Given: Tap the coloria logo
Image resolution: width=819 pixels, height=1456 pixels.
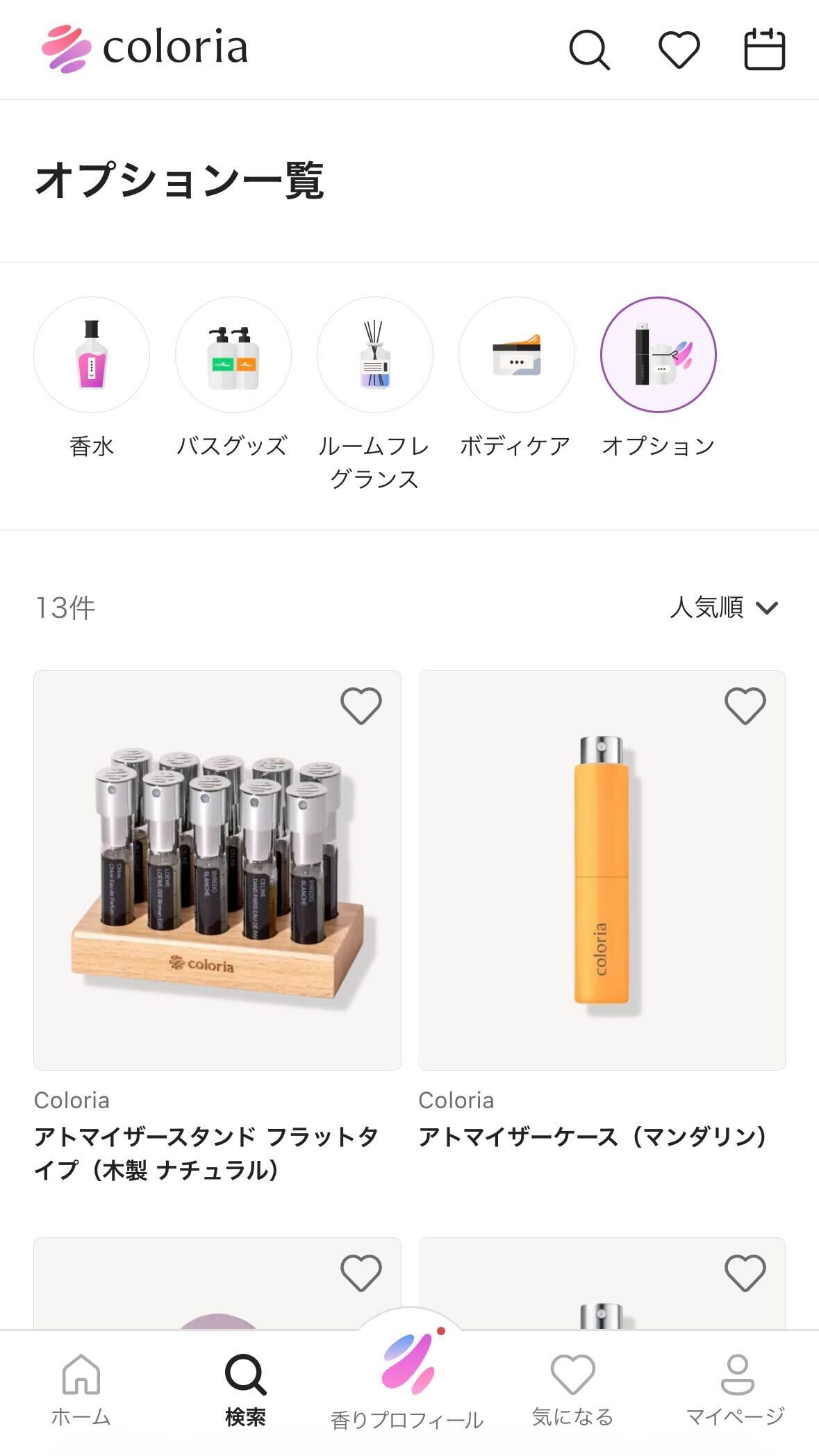Looking at the screenshot, I should click(x=144, y=49).
